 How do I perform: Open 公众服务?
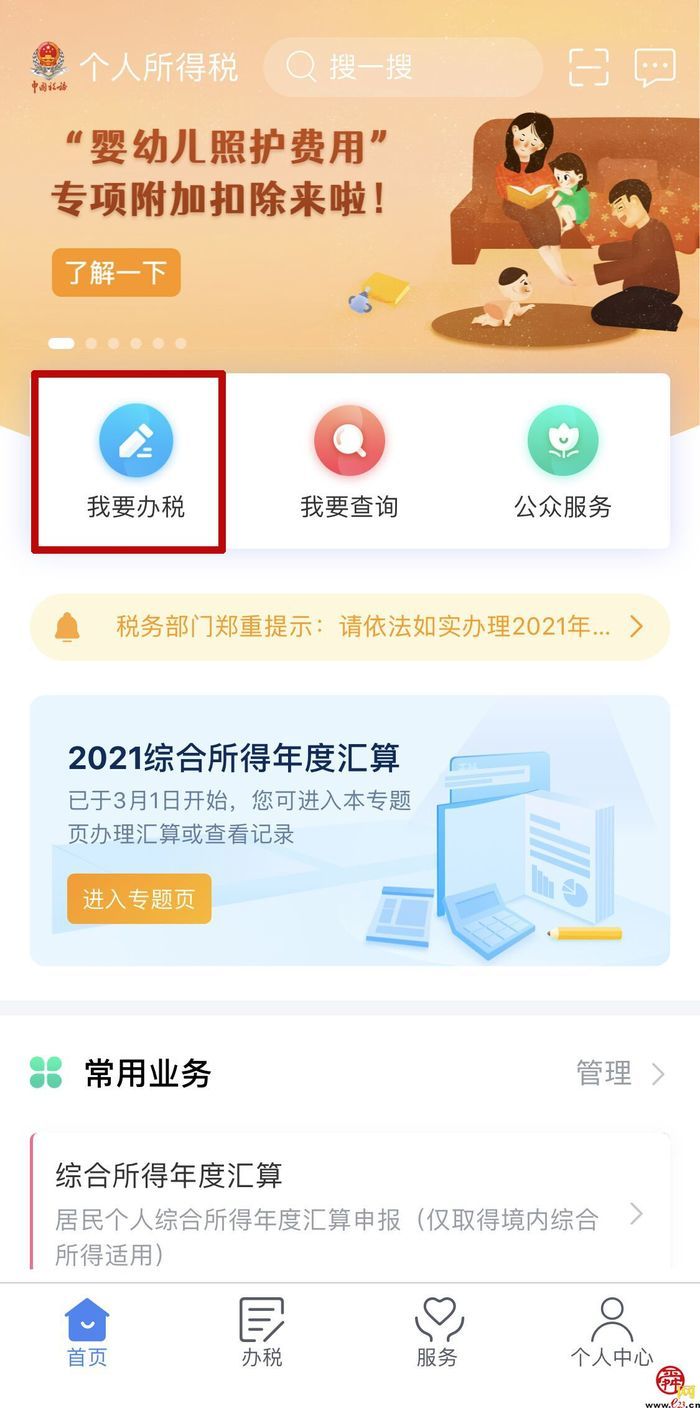pos(562,462)
